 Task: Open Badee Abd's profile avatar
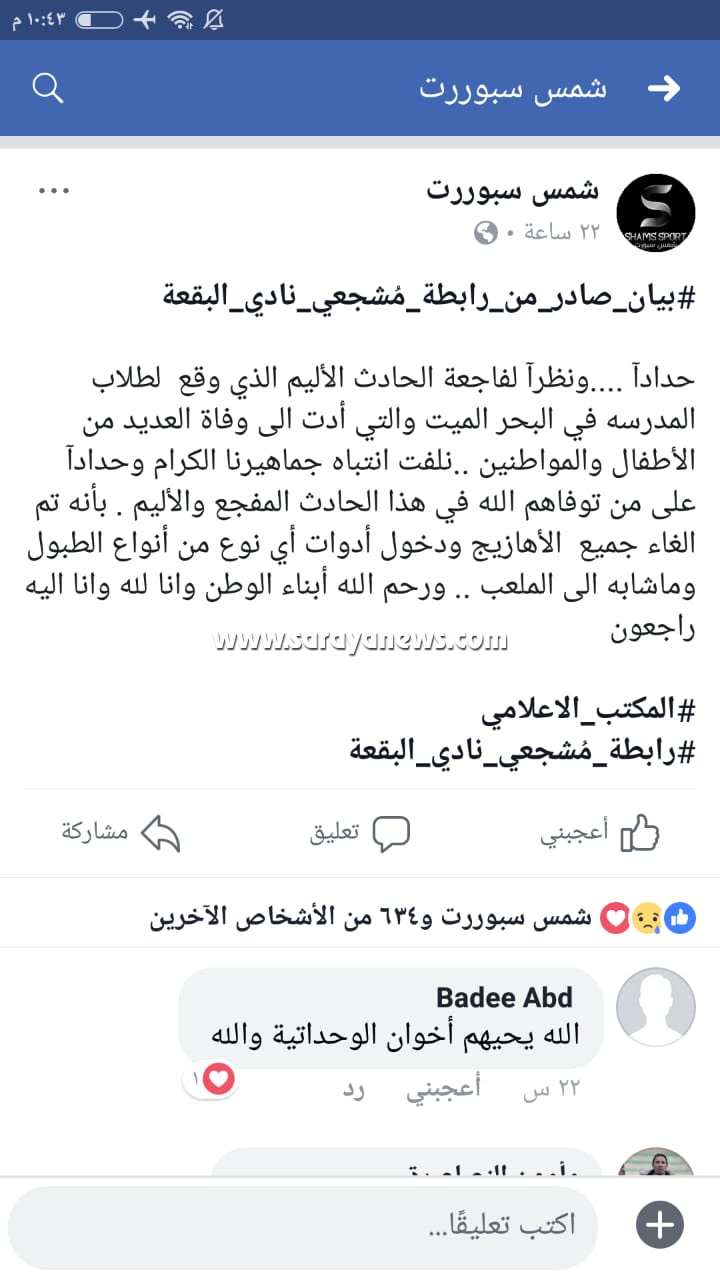[x=655, y=1007]
